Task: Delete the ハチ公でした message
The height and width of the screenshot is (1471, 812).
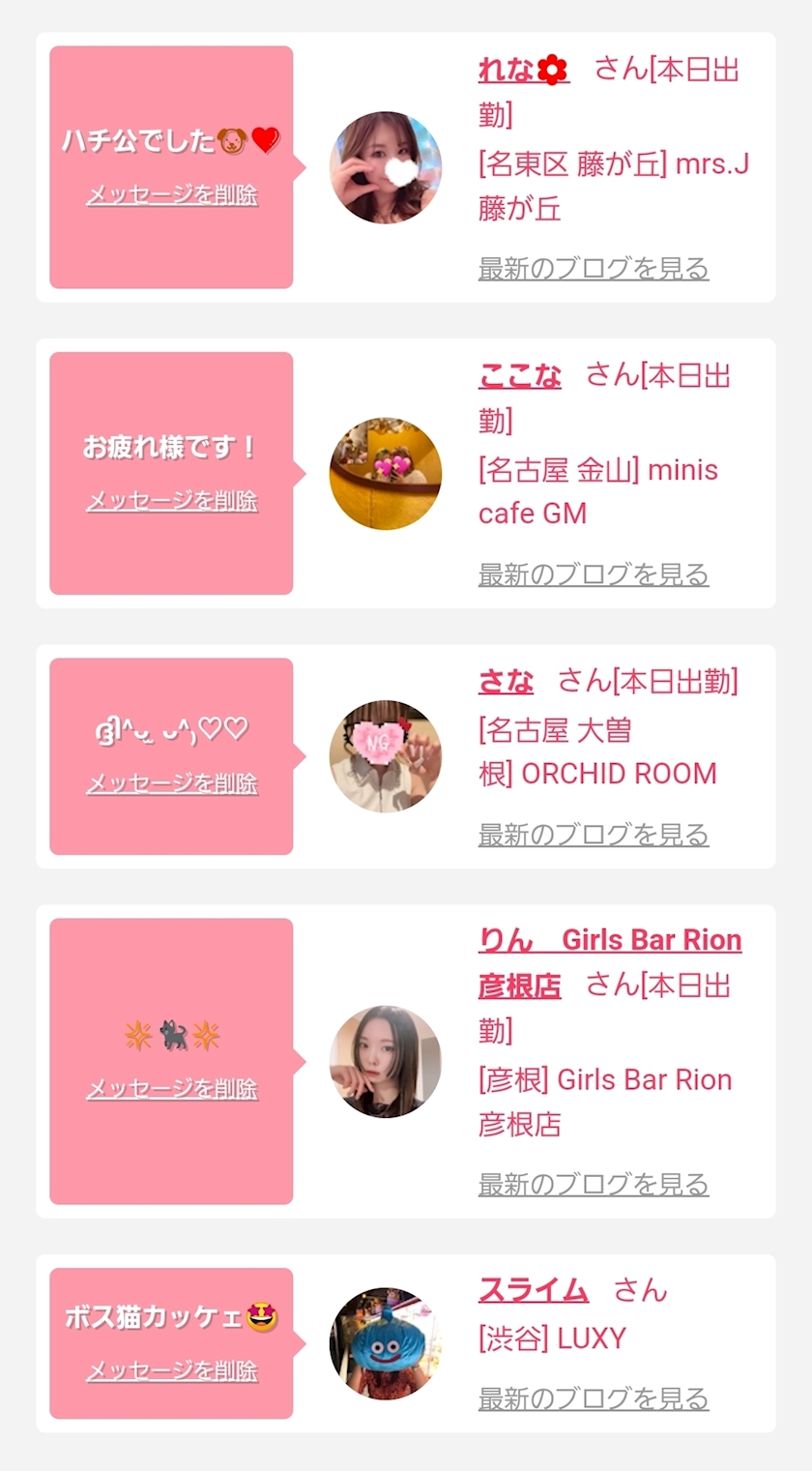Action: 172,194
